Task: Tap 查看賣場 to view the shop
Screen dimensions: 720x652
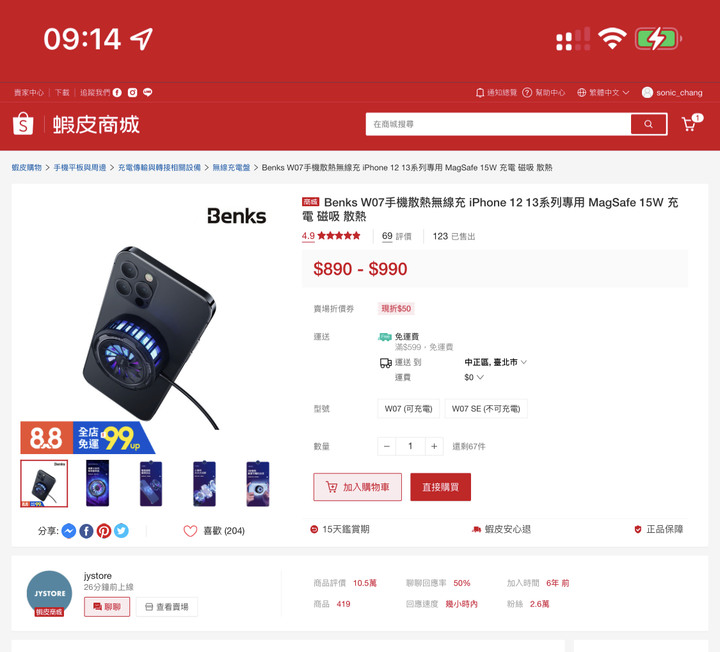Action: tap(166, 607)
